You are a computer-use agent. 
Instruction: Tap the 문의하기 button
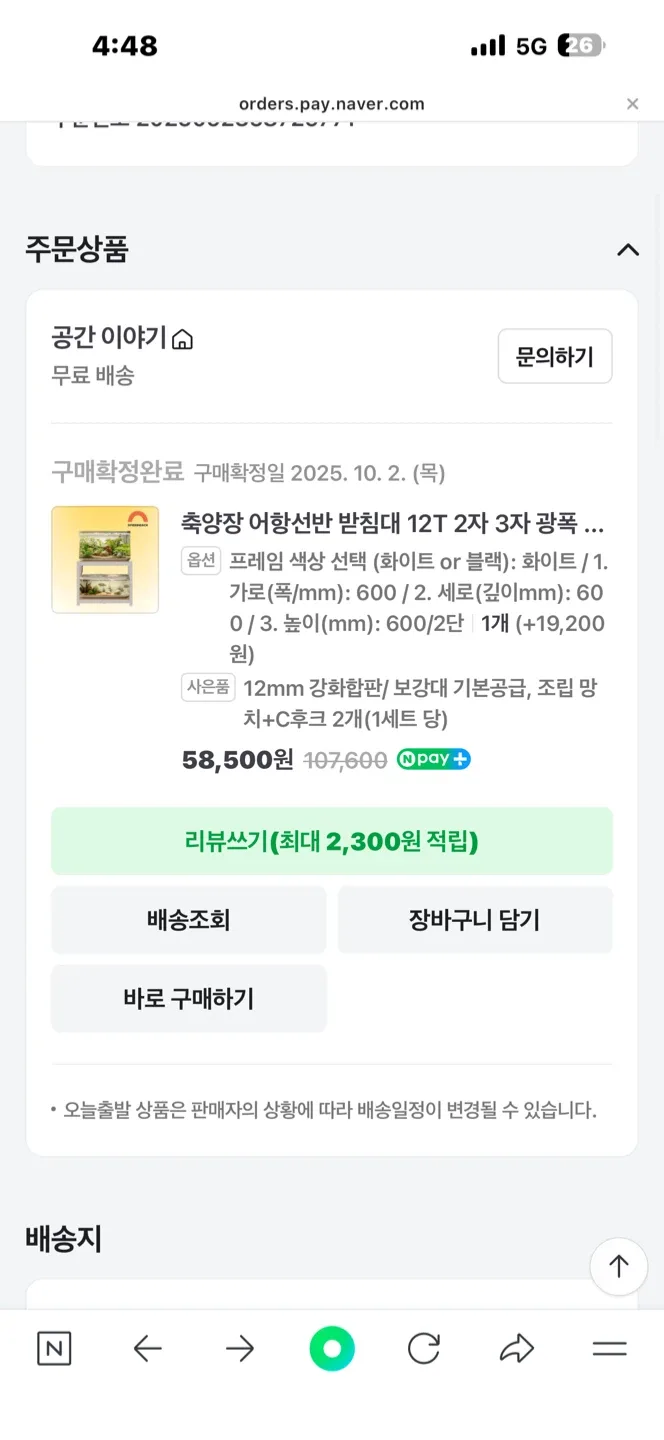(x=554, y=356)
